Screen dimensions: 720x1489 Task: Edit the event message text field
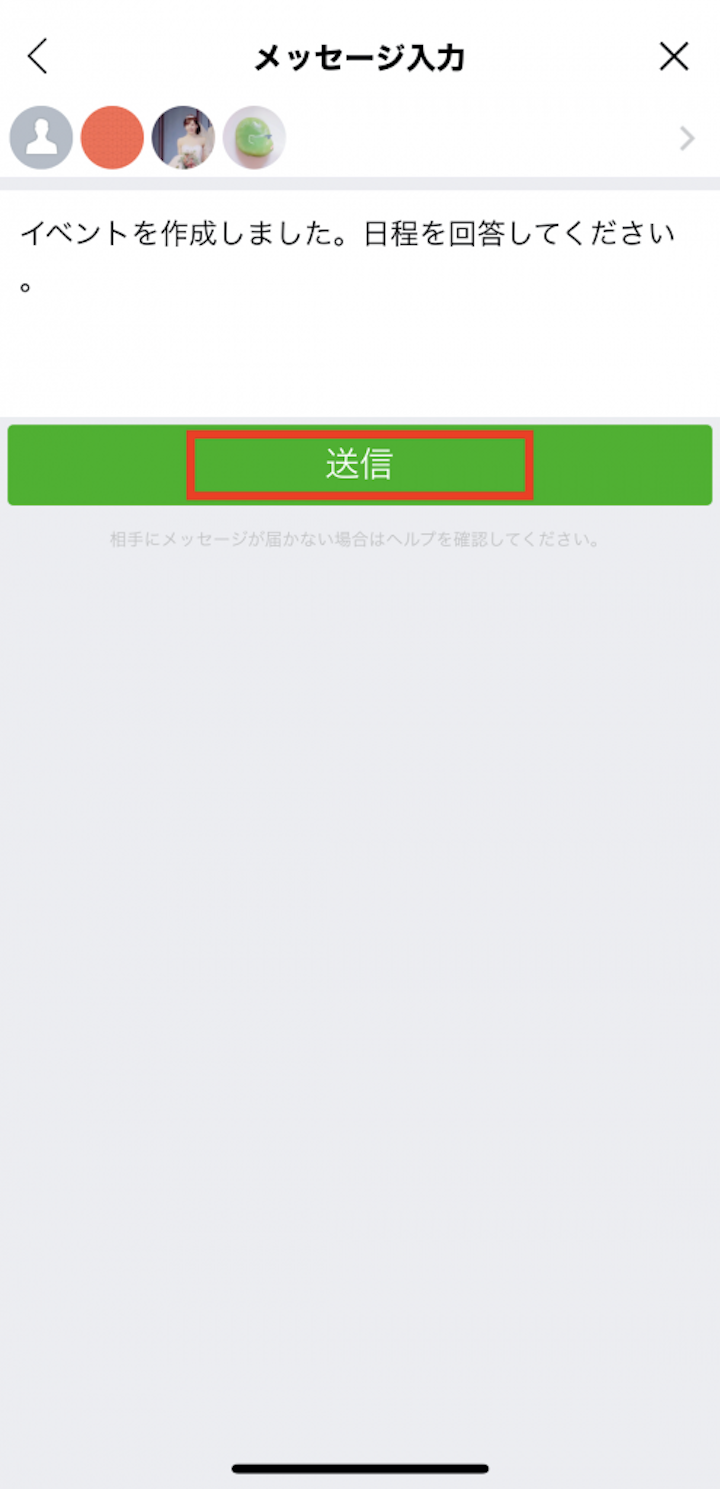coord(360,300)
